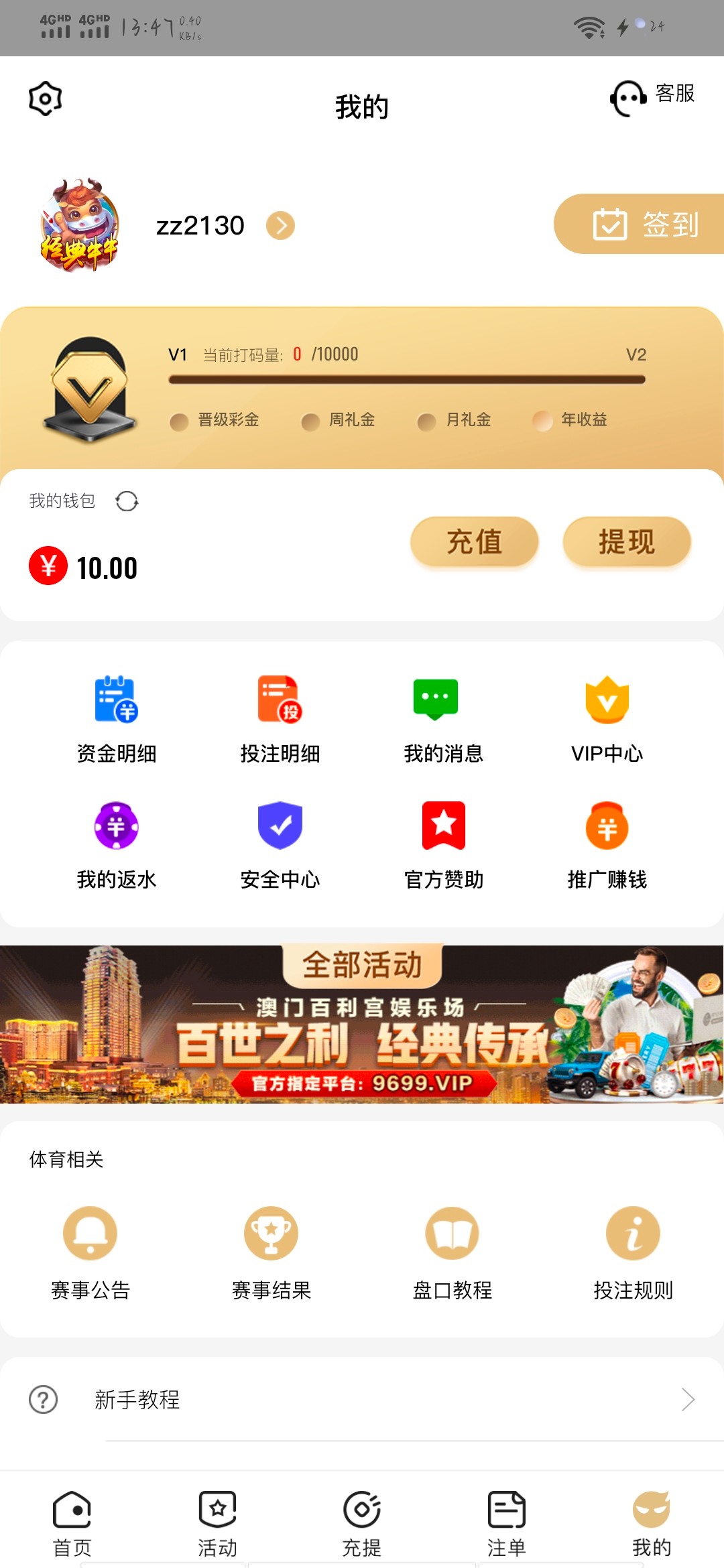Tap the 提现 withdraw button
The image size is (724, 1568).
626,541
